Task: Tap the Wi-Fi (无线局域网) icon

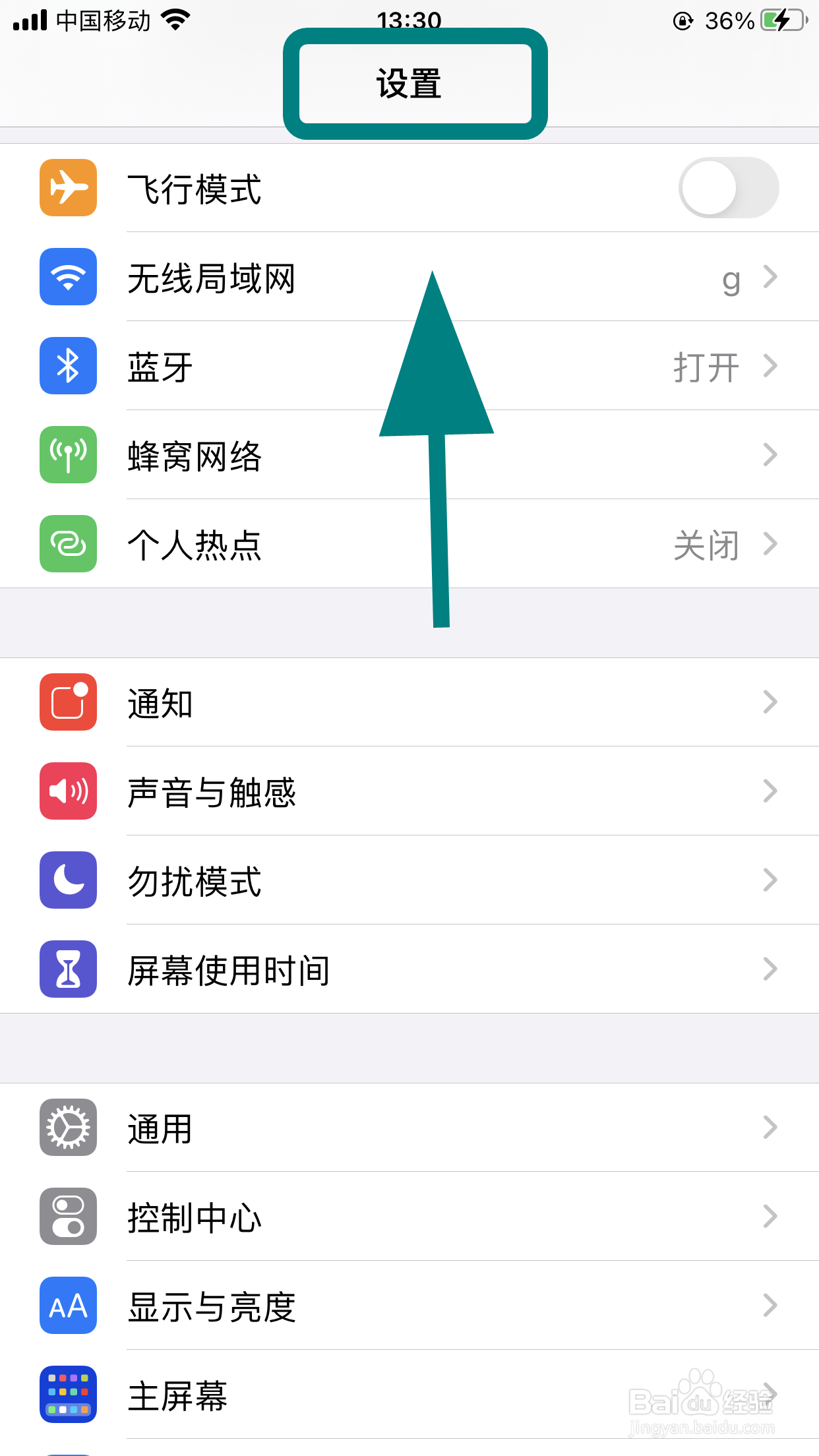Action: [68, 277]
